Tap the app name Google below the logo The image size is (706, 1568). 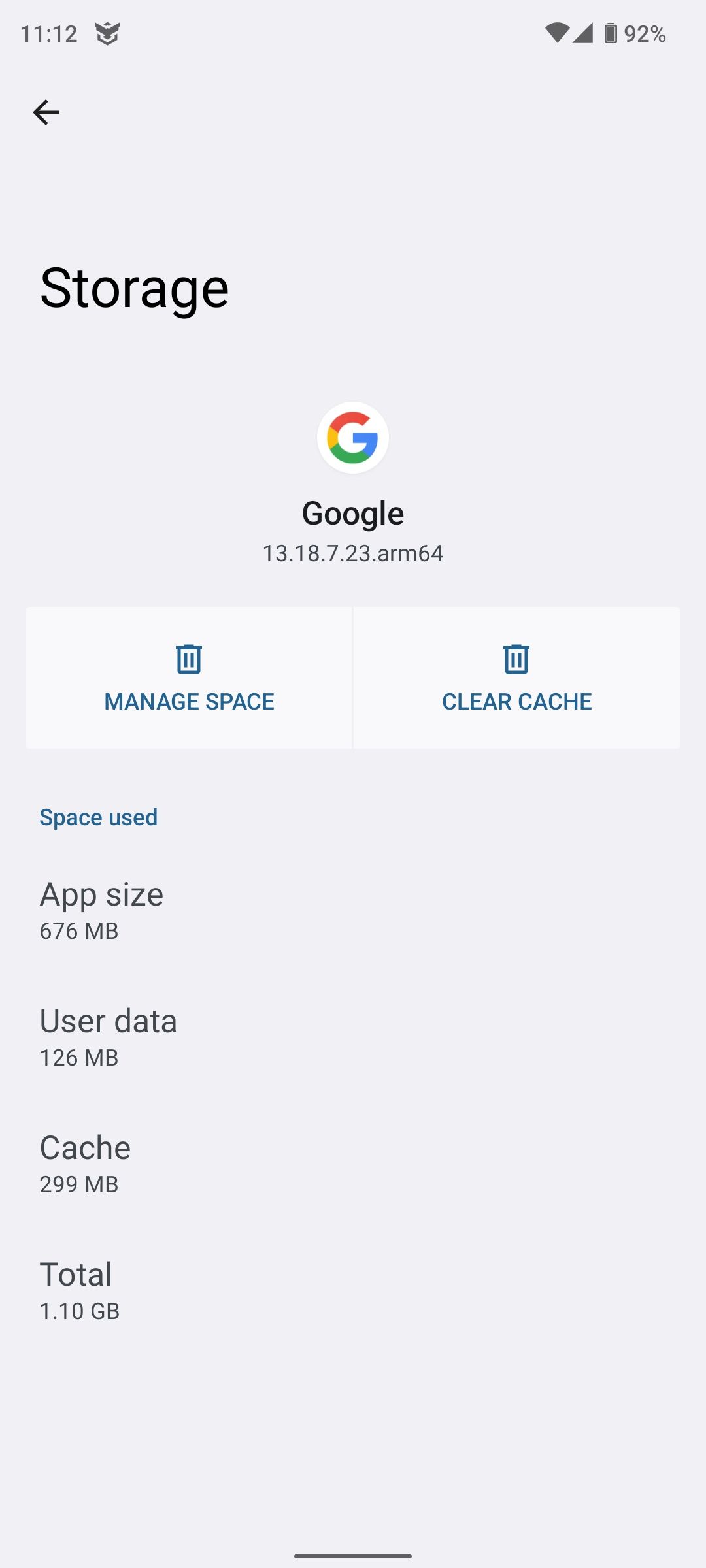[x=353, y=512]
